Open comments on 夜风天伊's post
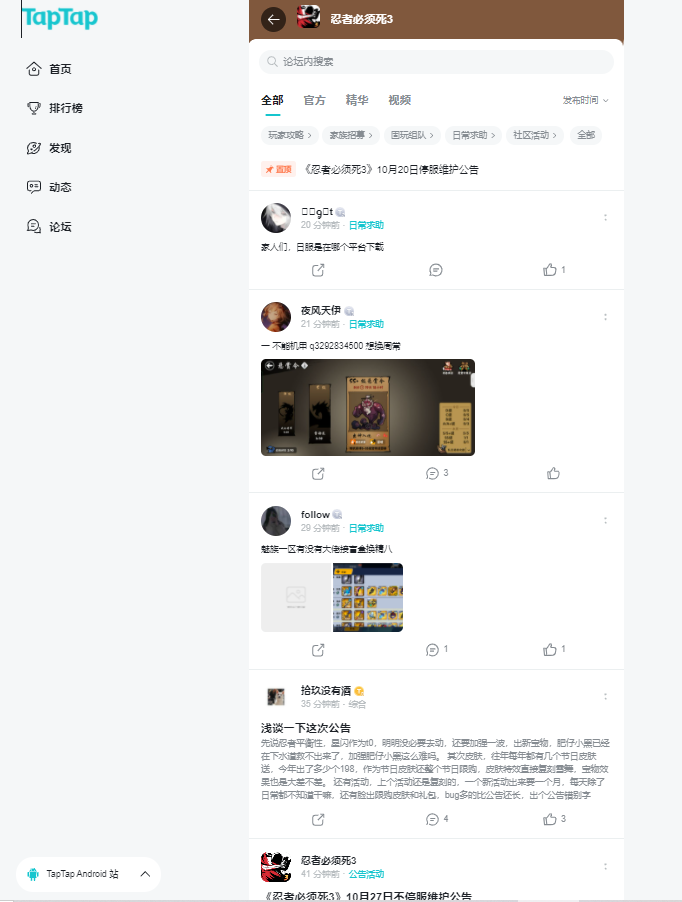682x902 pixels. (433, 473)
